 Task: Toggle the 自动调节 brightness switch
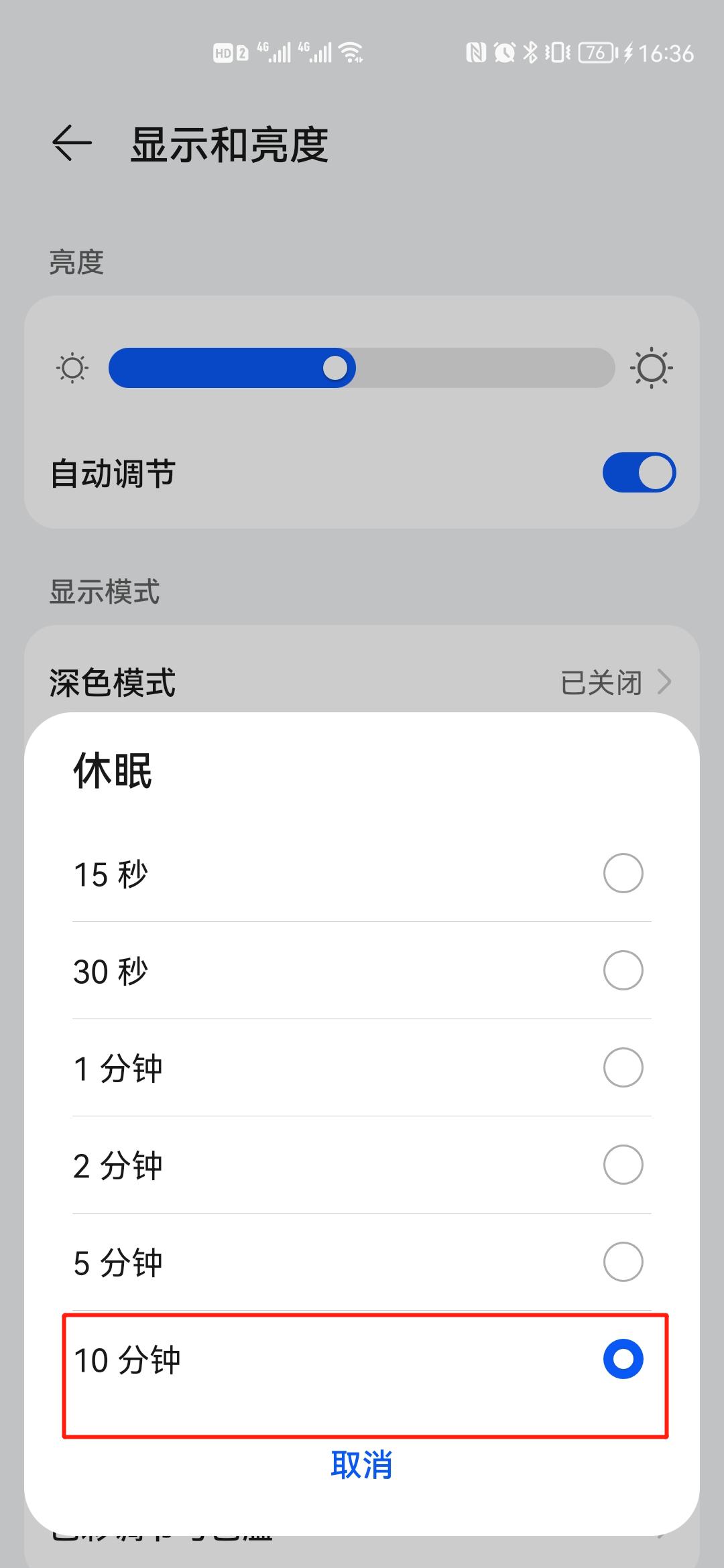tap(639, 472)
